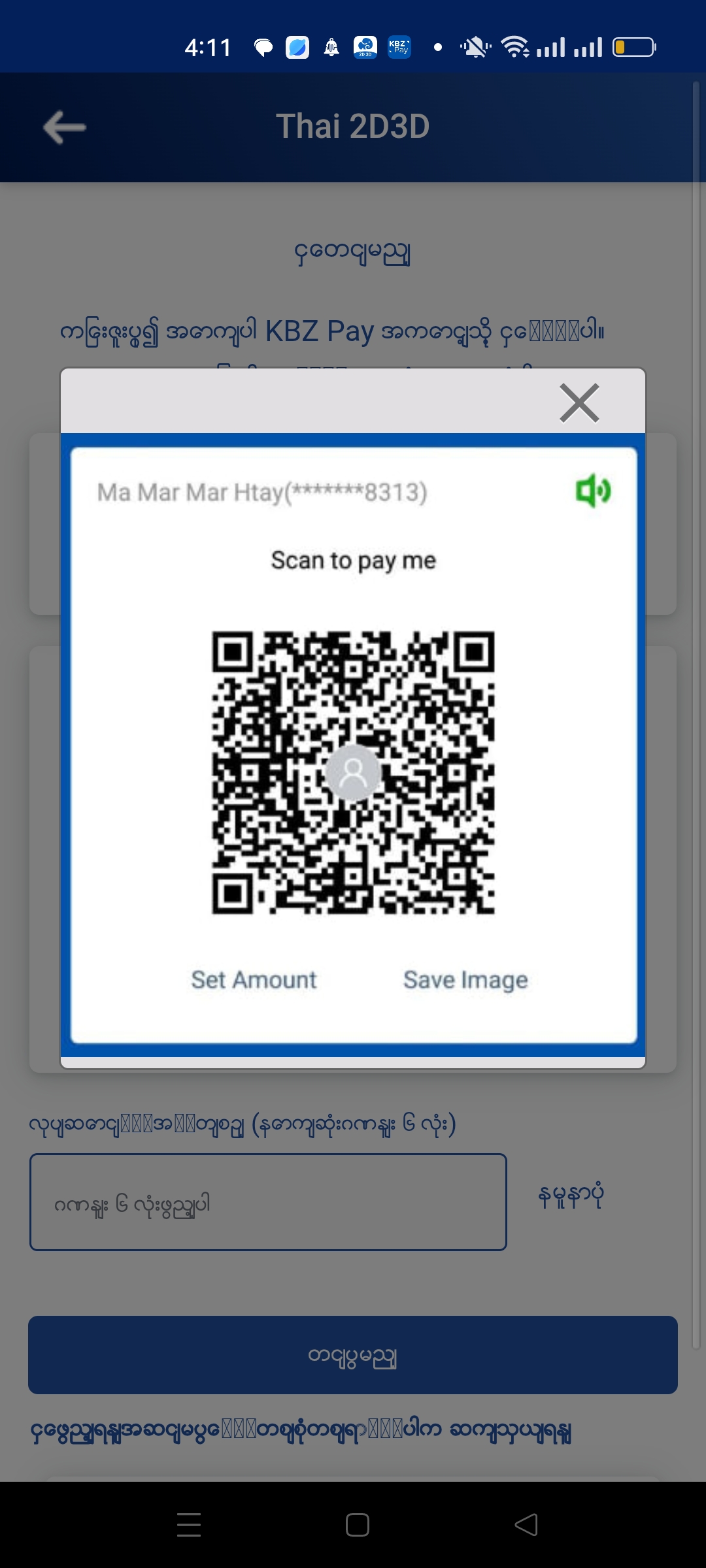706x1568 pixels.
Task: Focus the last 6 digits input field
Action: click(268, 1202)
